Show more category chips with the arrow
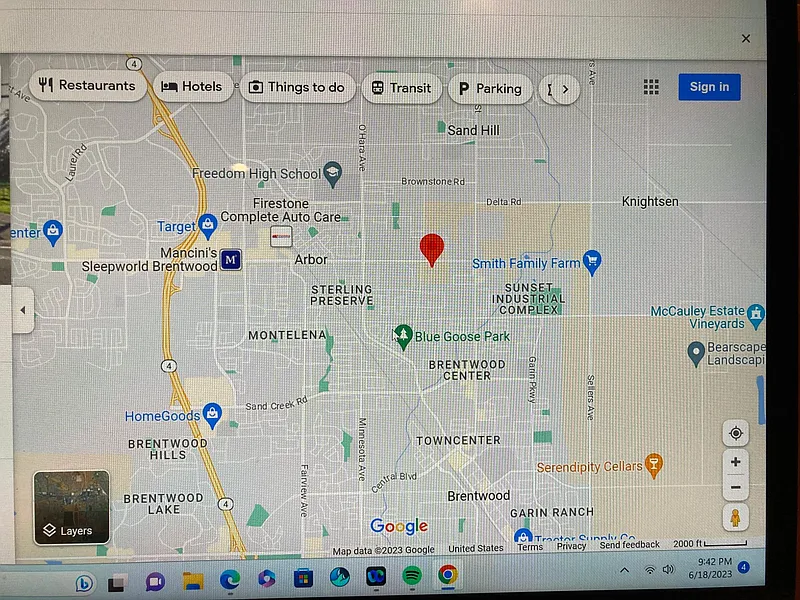 tap(565, 89)
